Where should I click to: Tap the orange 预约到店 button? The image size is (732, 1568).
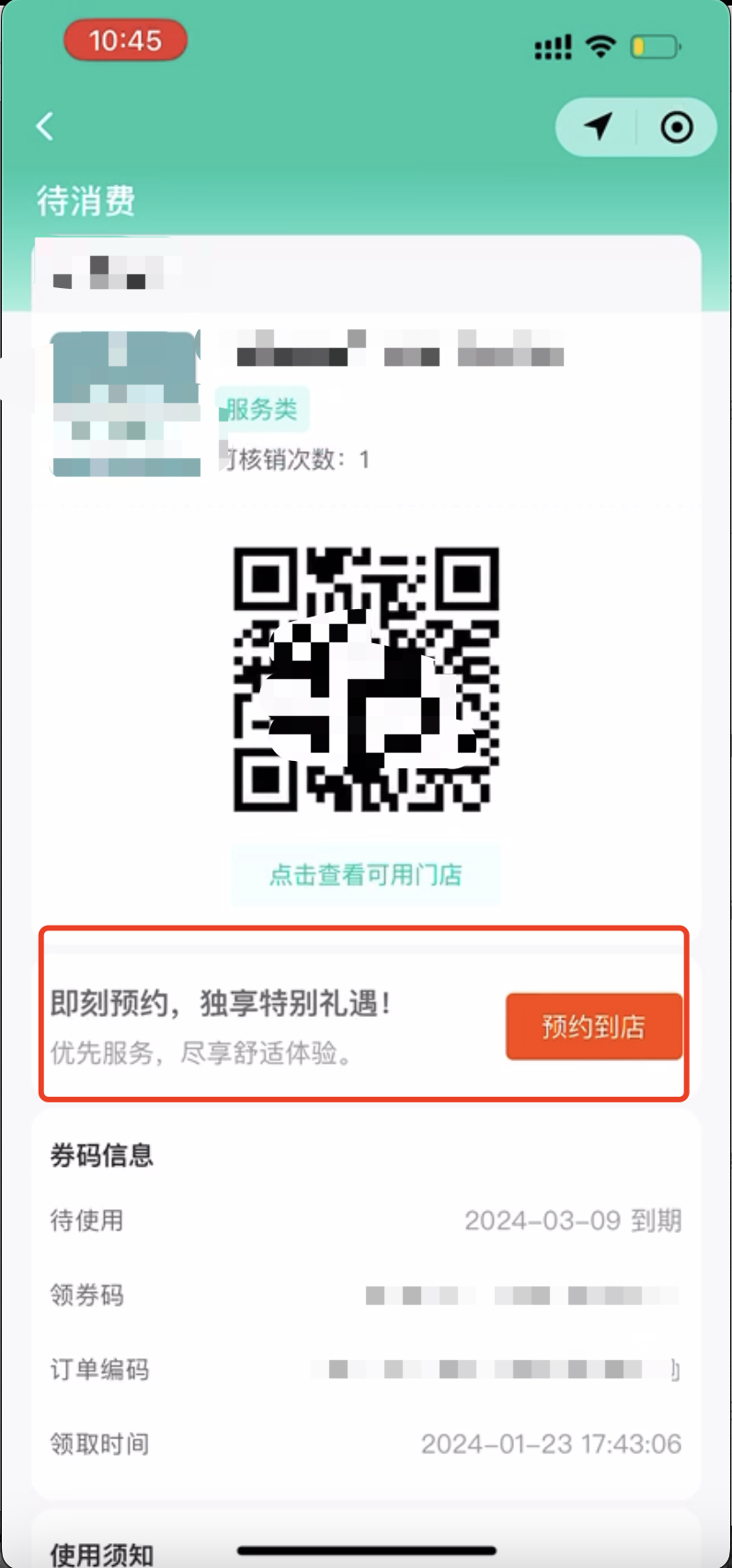593,1026
